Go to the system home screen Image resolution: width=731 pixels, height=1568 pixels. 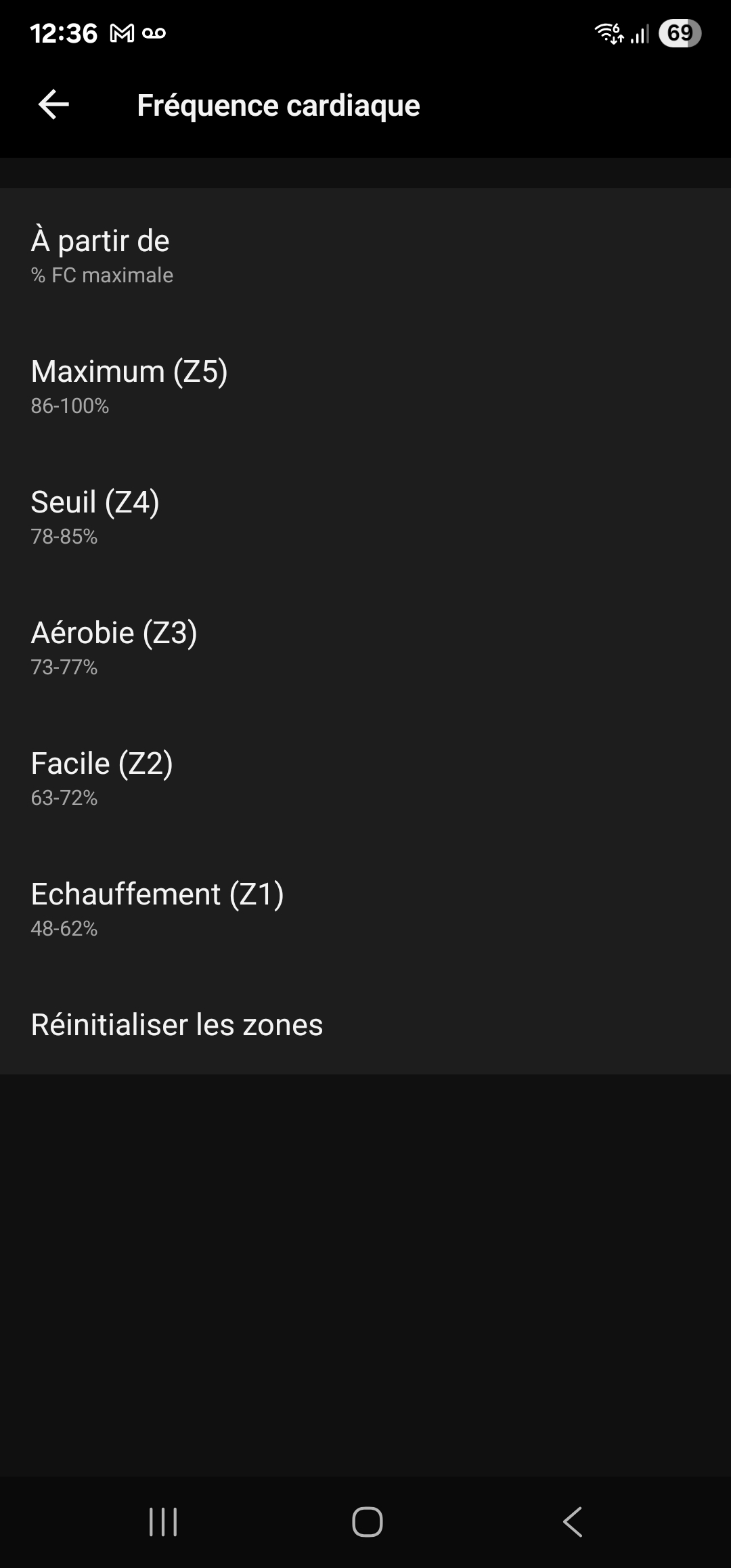tap(367, 1522)
